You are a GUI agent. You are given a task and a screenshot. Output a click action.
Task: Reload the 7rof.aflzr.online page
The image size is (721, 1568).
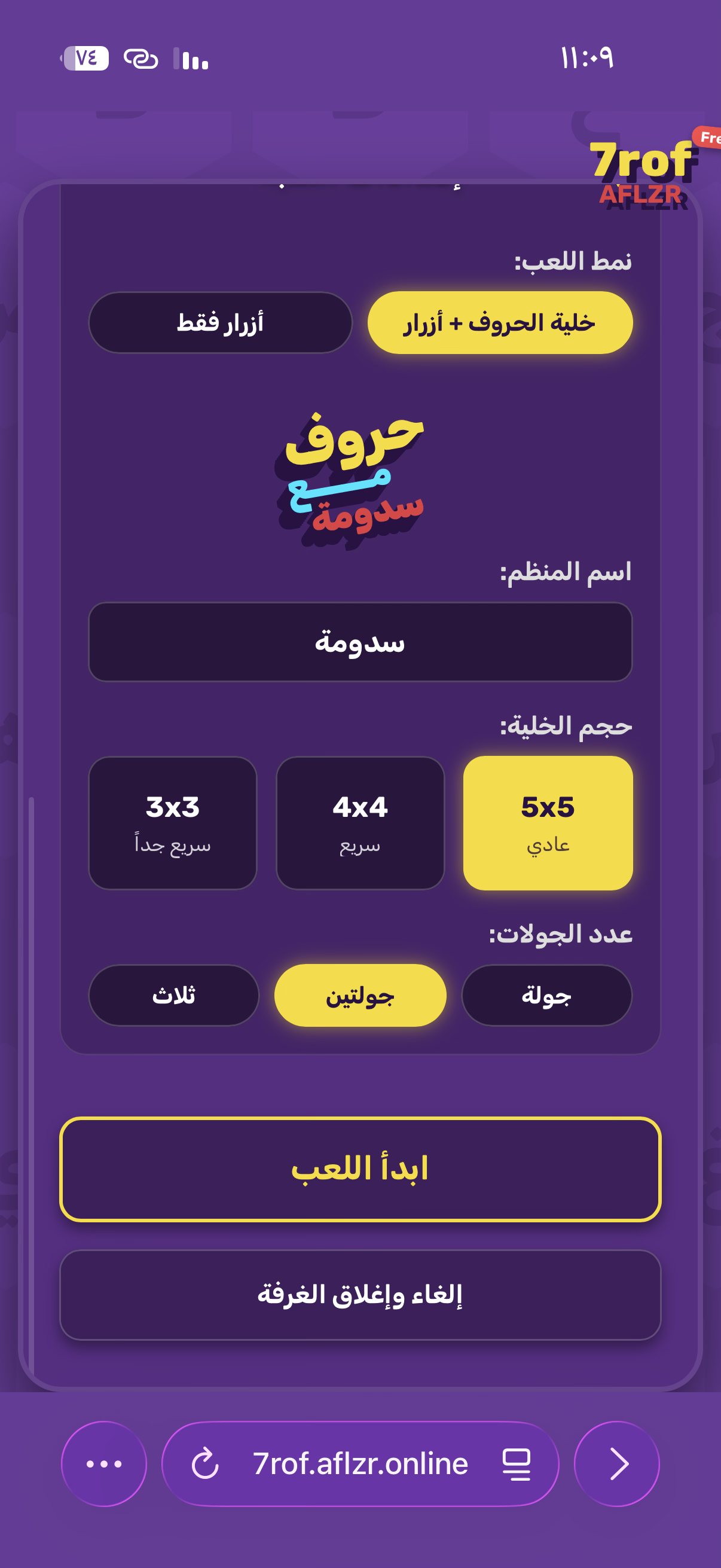[x=205, y=1463]
